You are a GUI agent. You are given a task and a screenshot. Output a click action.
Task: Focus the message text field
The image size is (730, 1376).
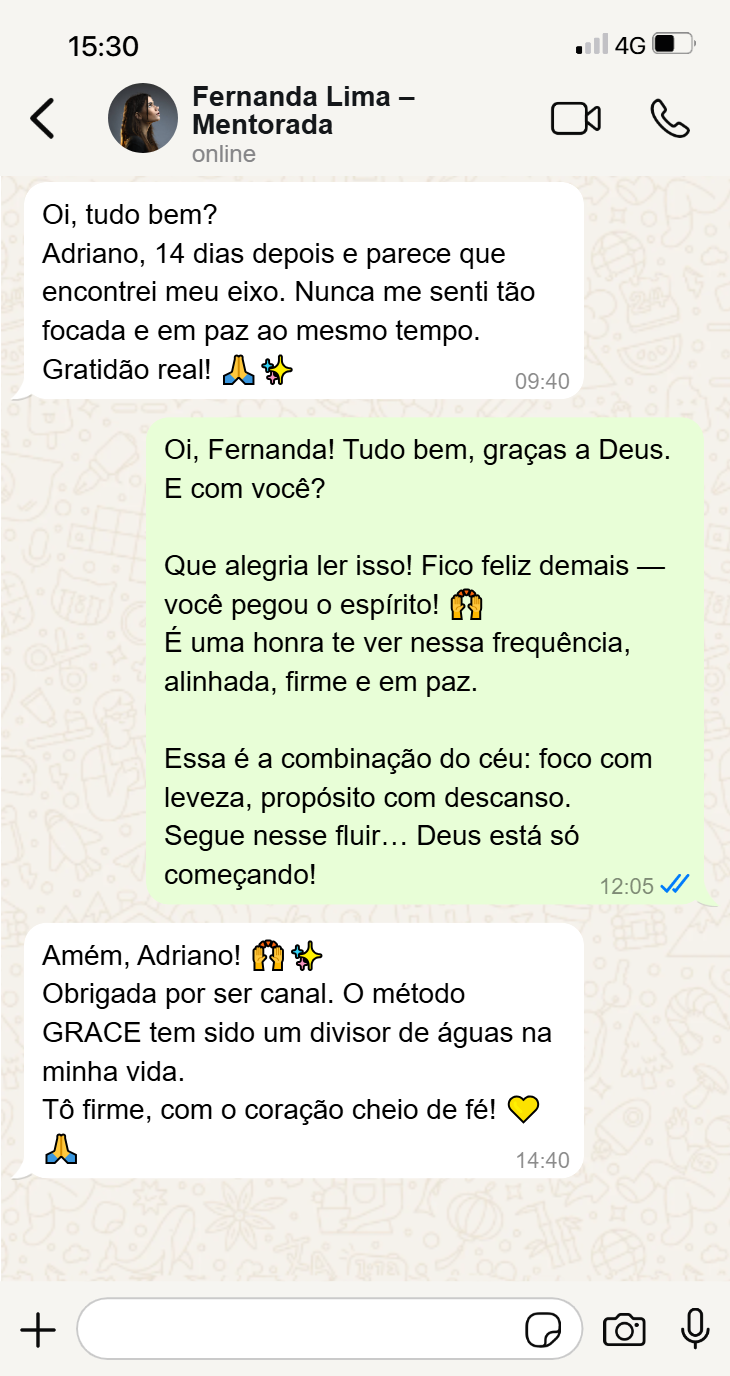(x=300, y=1330)
